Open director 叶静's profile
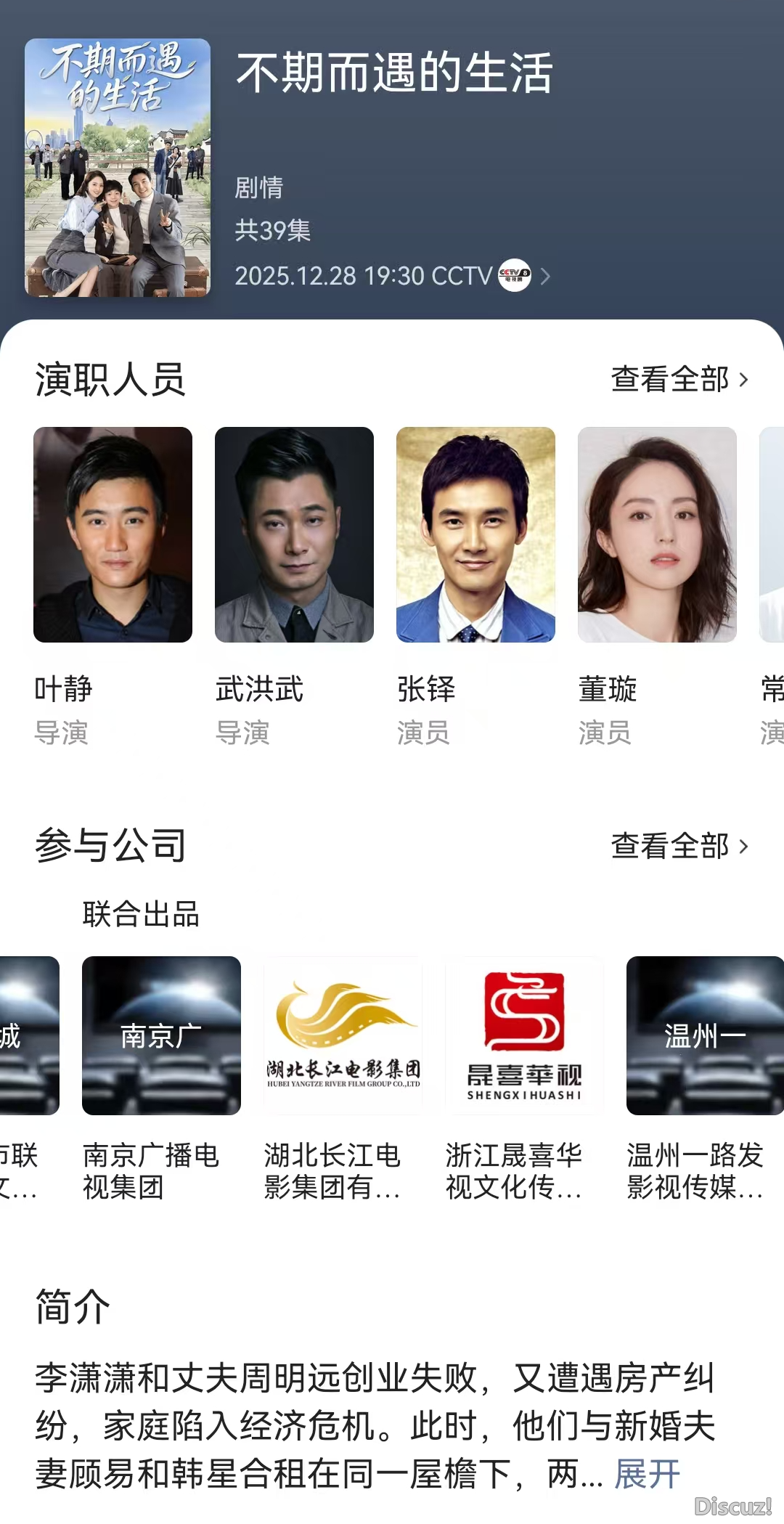Screen dimensions: 784x1524 coord(113,535)
